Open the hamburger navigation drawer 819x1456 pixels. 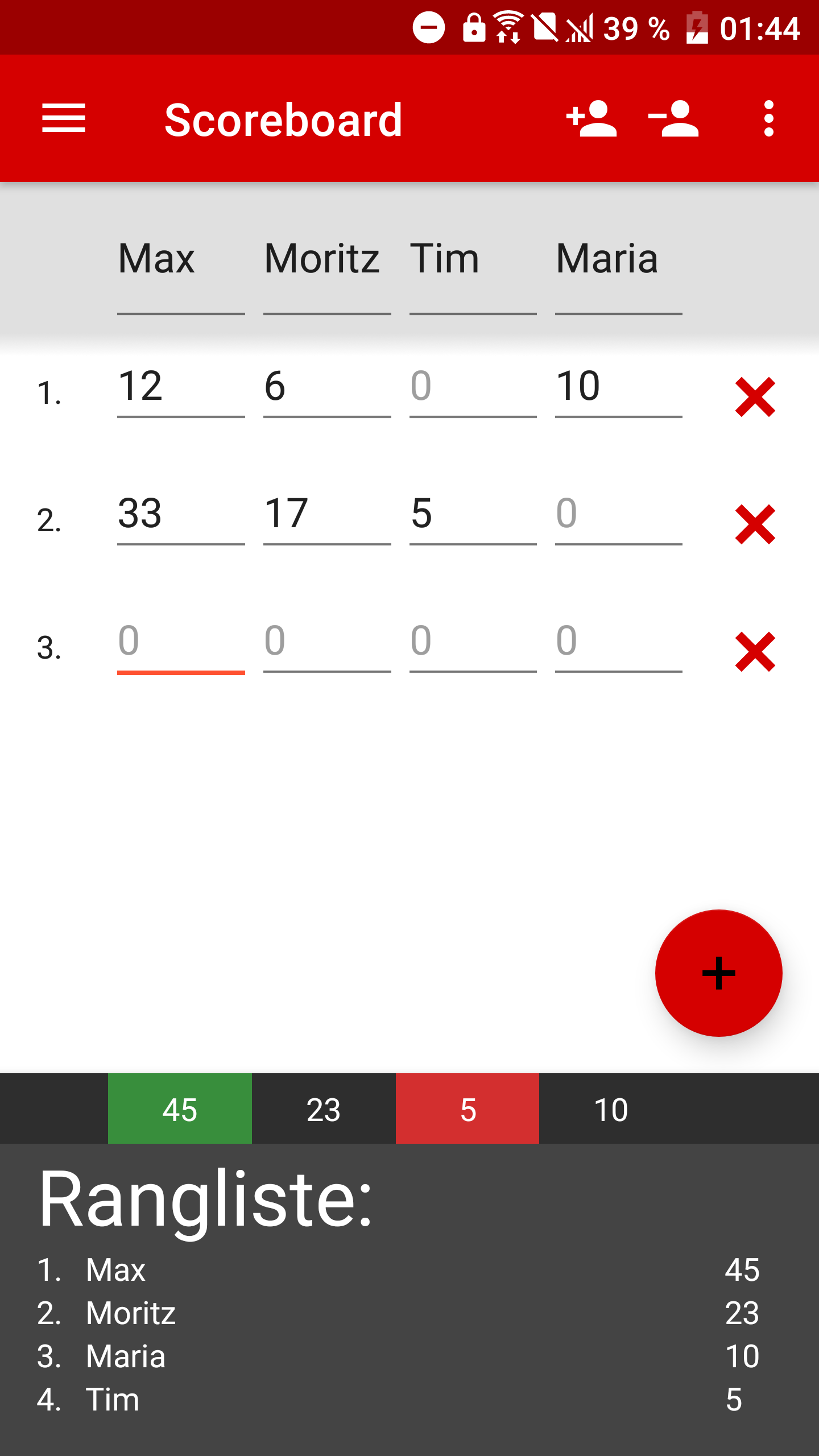tap(64, 119)
